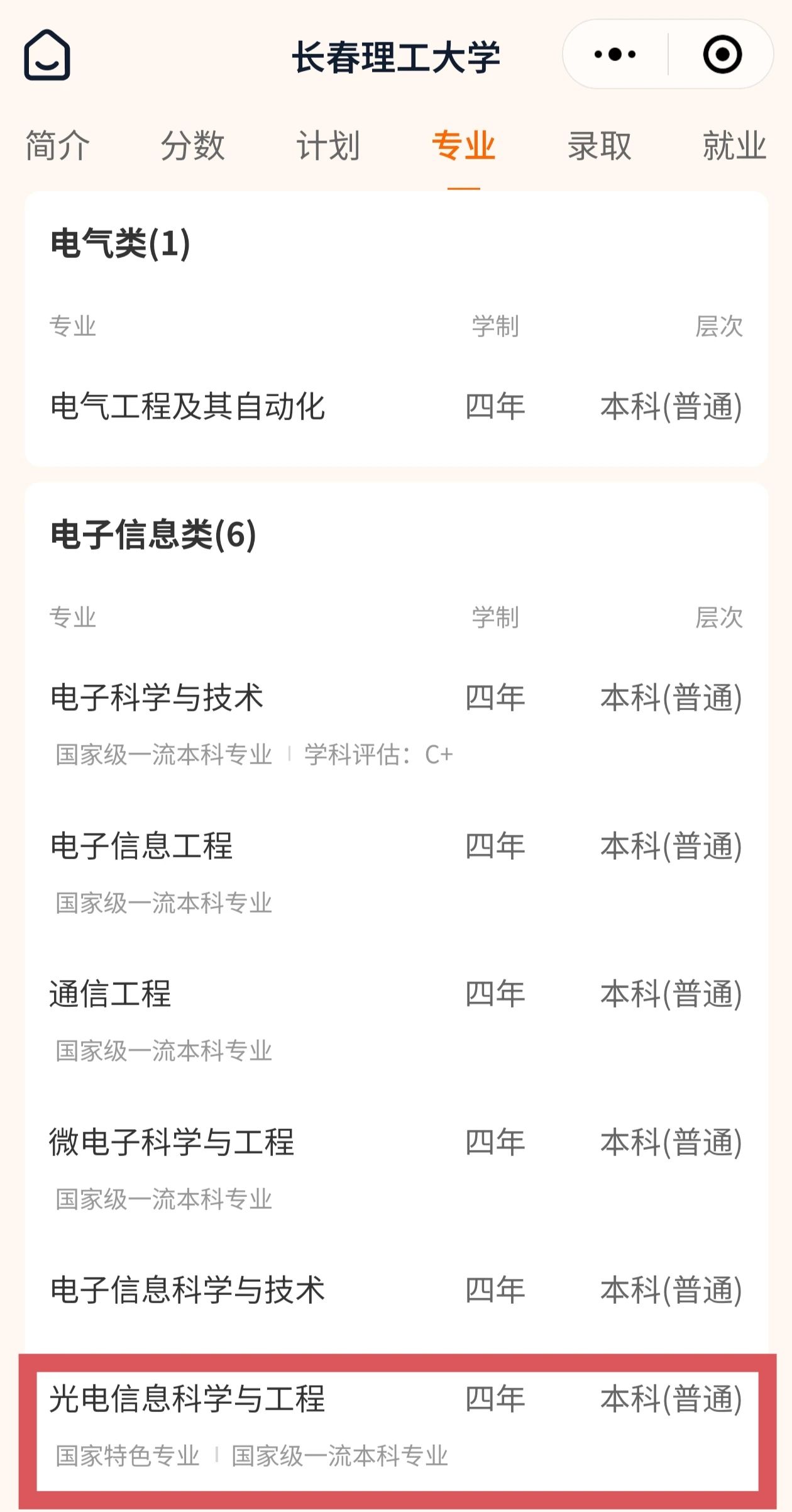Open the 计划 tab

point(328,146)
